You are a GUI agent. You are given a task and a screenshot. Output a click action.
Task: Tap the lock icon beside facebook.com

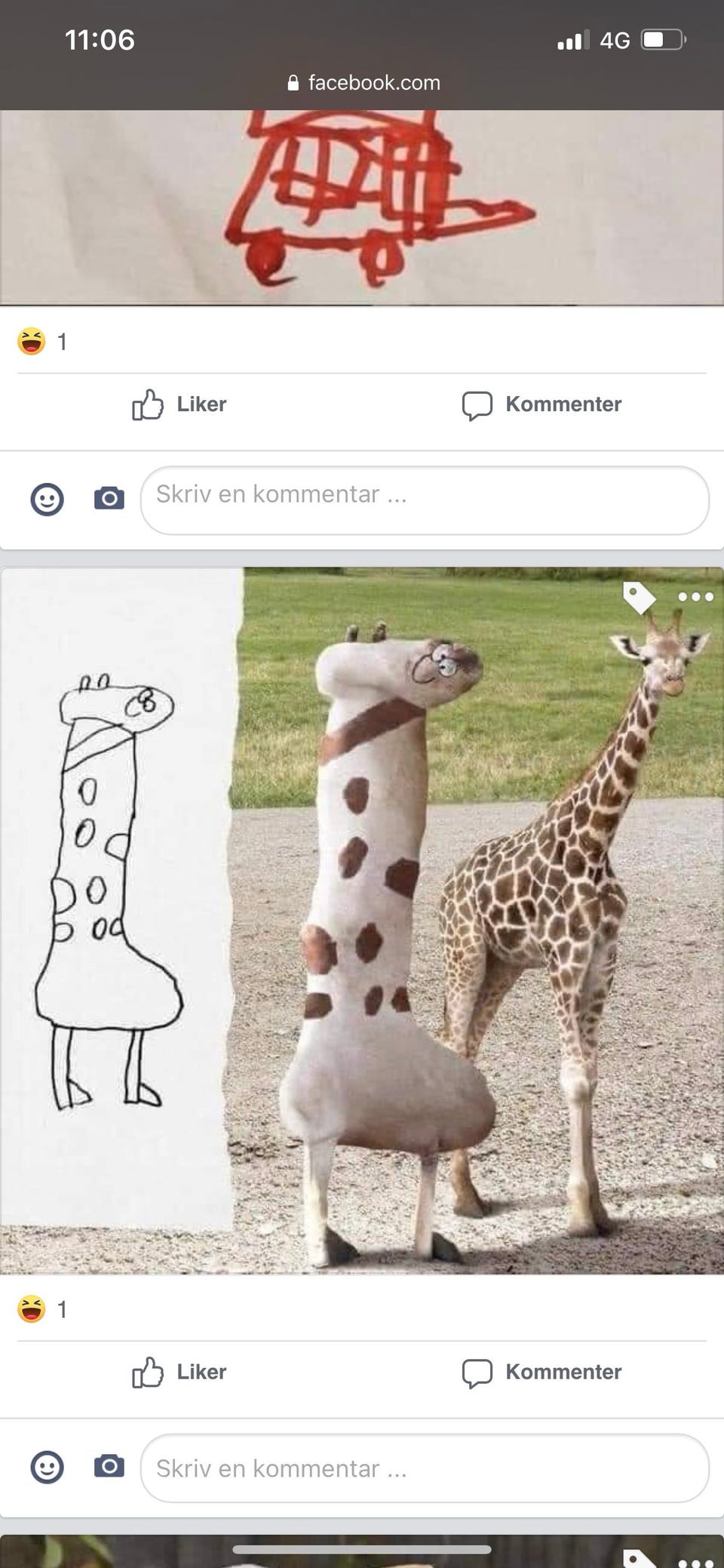(x=292, y=82)
